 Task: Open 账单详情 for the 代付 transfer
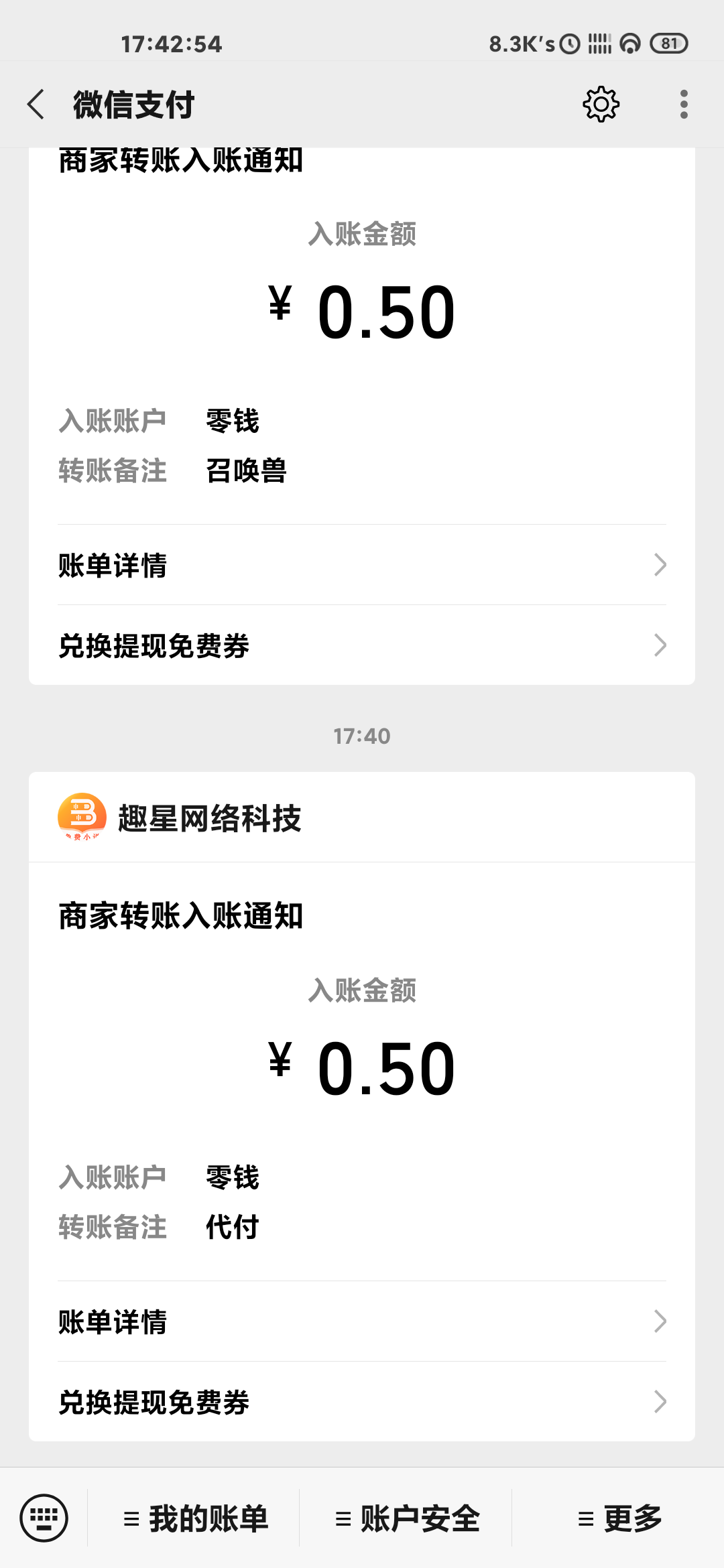click(x=362, y=1321)
